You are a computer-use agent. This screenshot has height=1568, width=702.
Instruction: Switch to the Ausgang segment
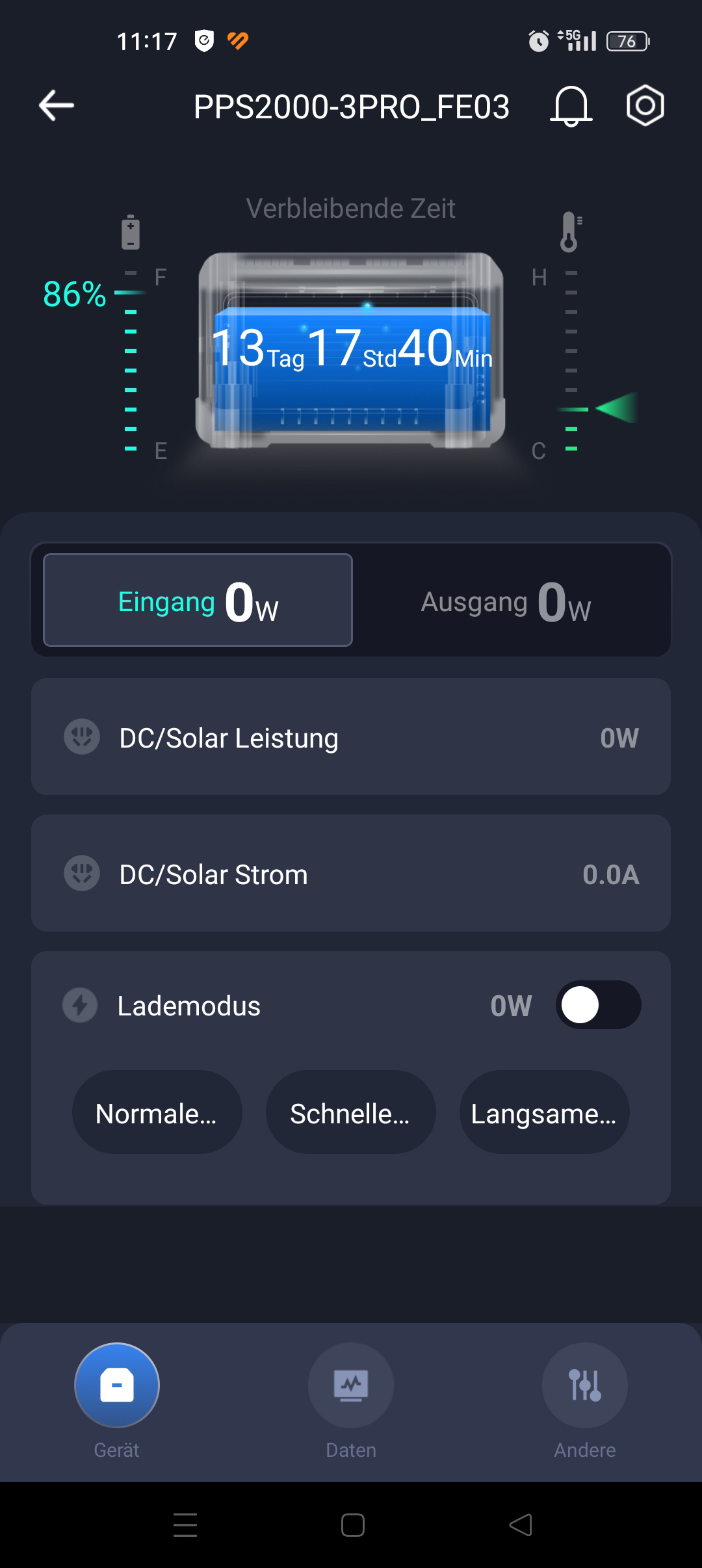pos(506,601)
